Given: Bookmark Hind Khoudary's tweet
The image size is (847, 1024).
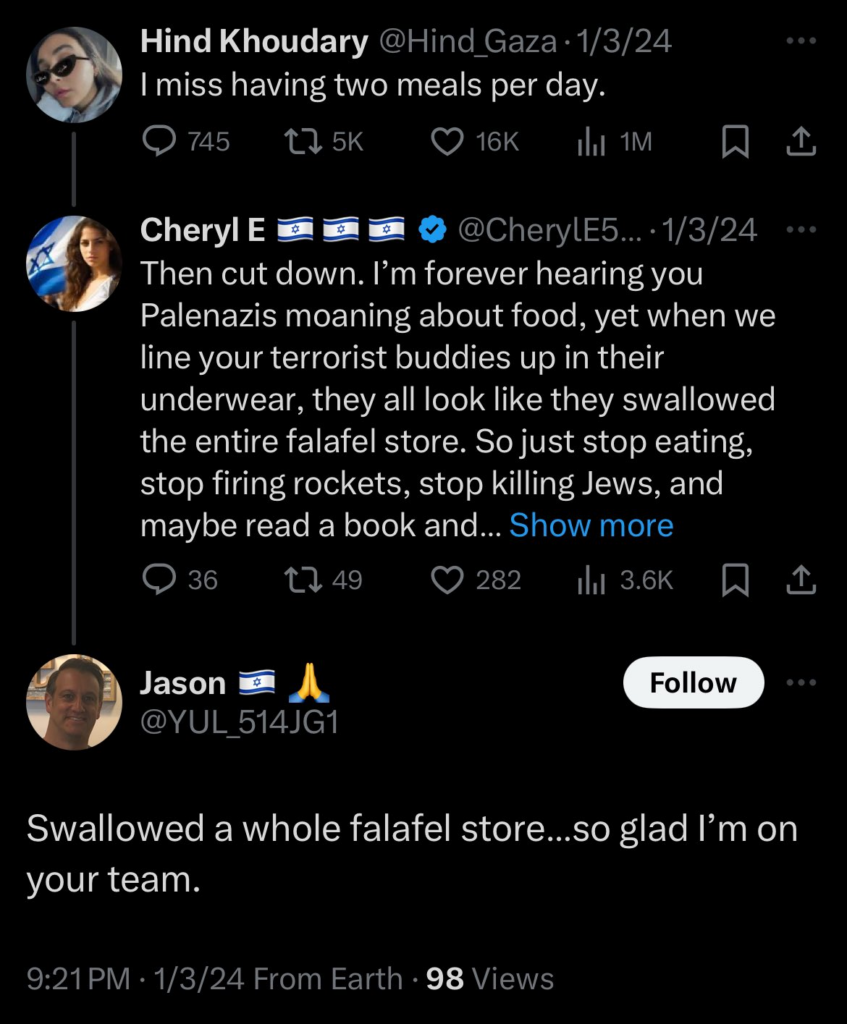Looking at the screenshot, I should tap(735, 142).
